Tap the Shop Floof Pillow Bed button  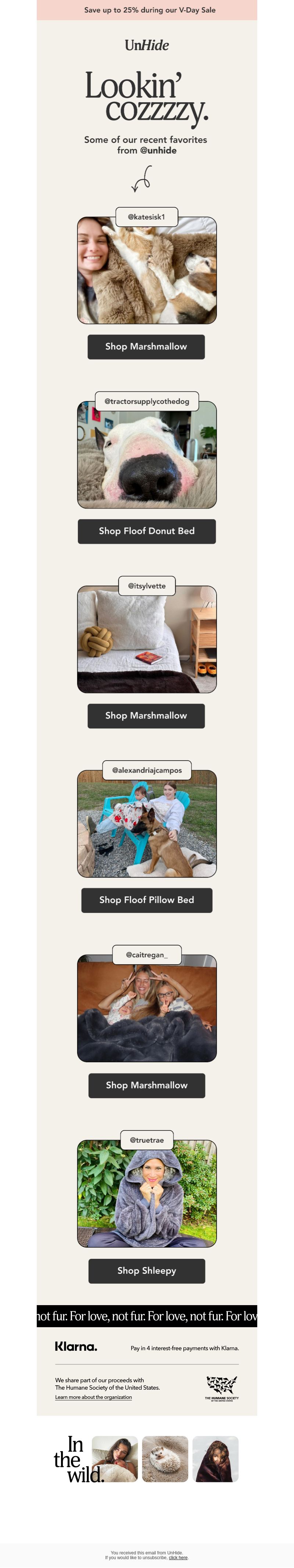pos(147,900)
